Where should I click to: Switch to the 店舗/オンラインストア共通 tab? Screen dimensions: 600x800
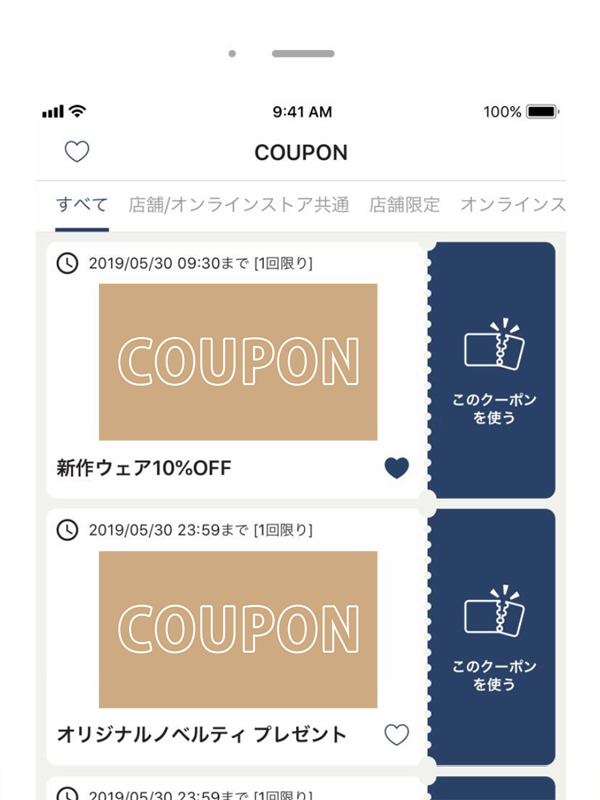point(238,205)
